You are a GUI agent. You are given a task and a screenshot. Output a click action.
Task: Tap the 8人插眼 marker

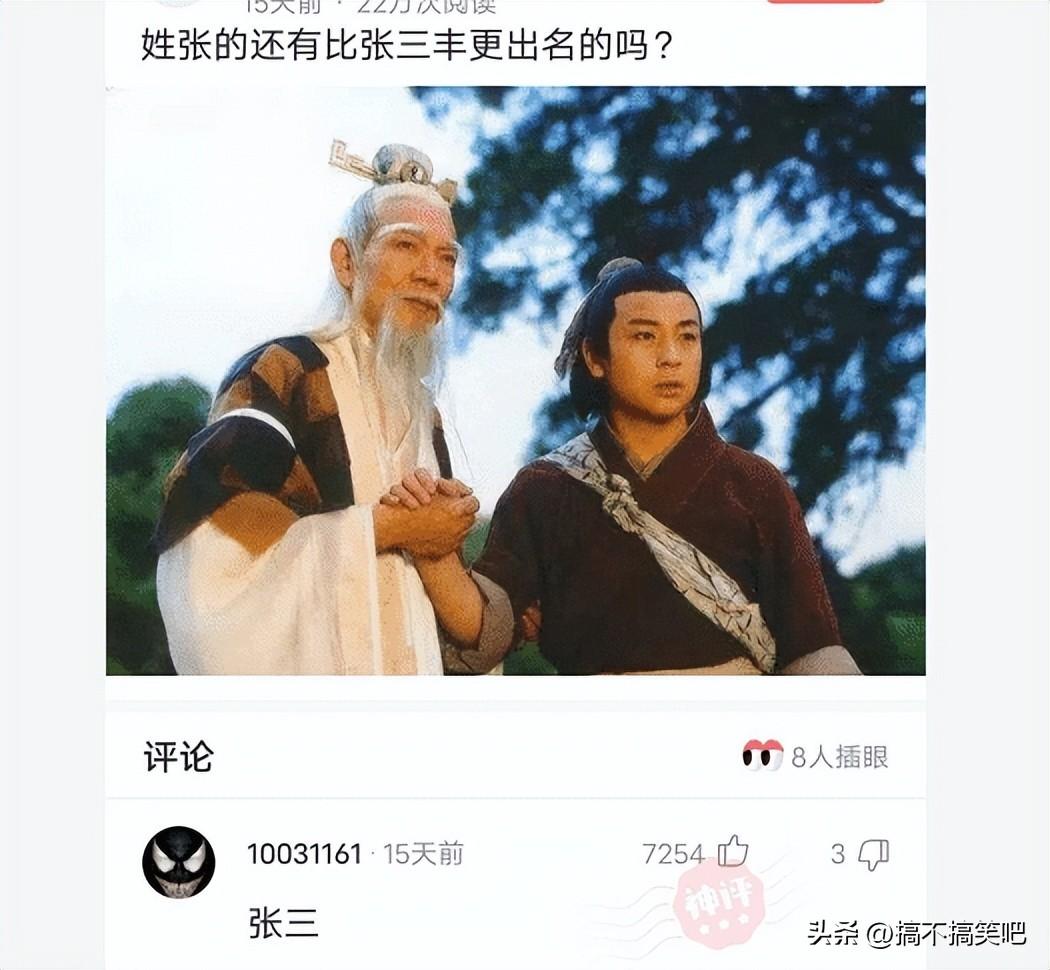coord(815,757)
